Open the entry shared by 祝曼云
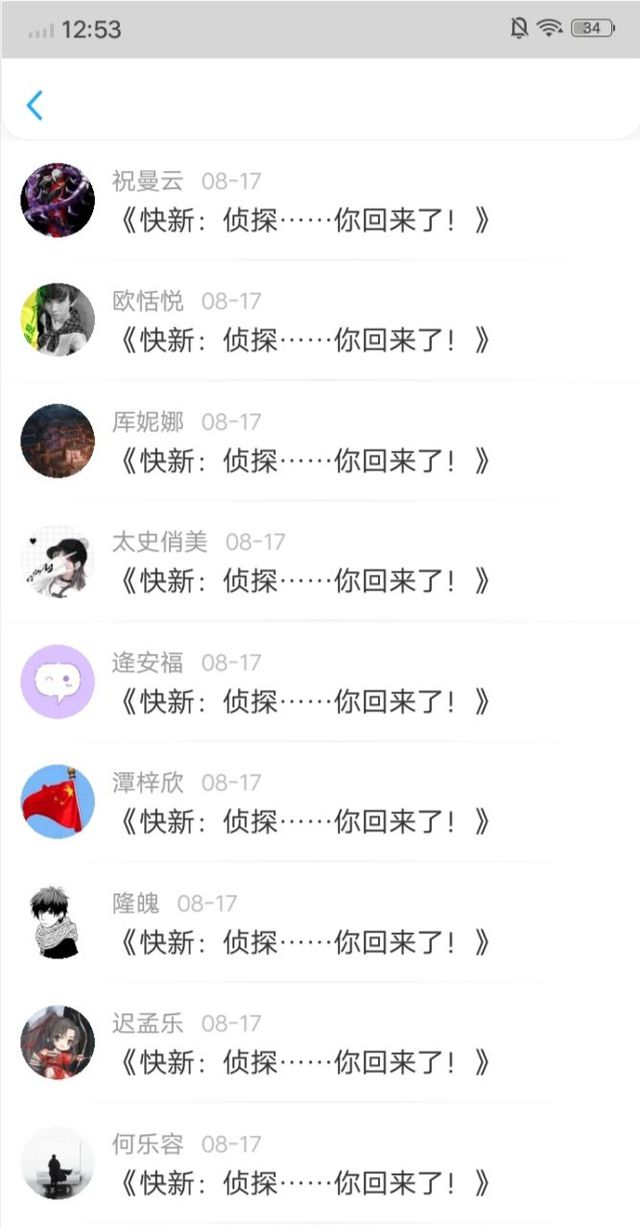Screen dimensions: 640x1228 [304, 220]
